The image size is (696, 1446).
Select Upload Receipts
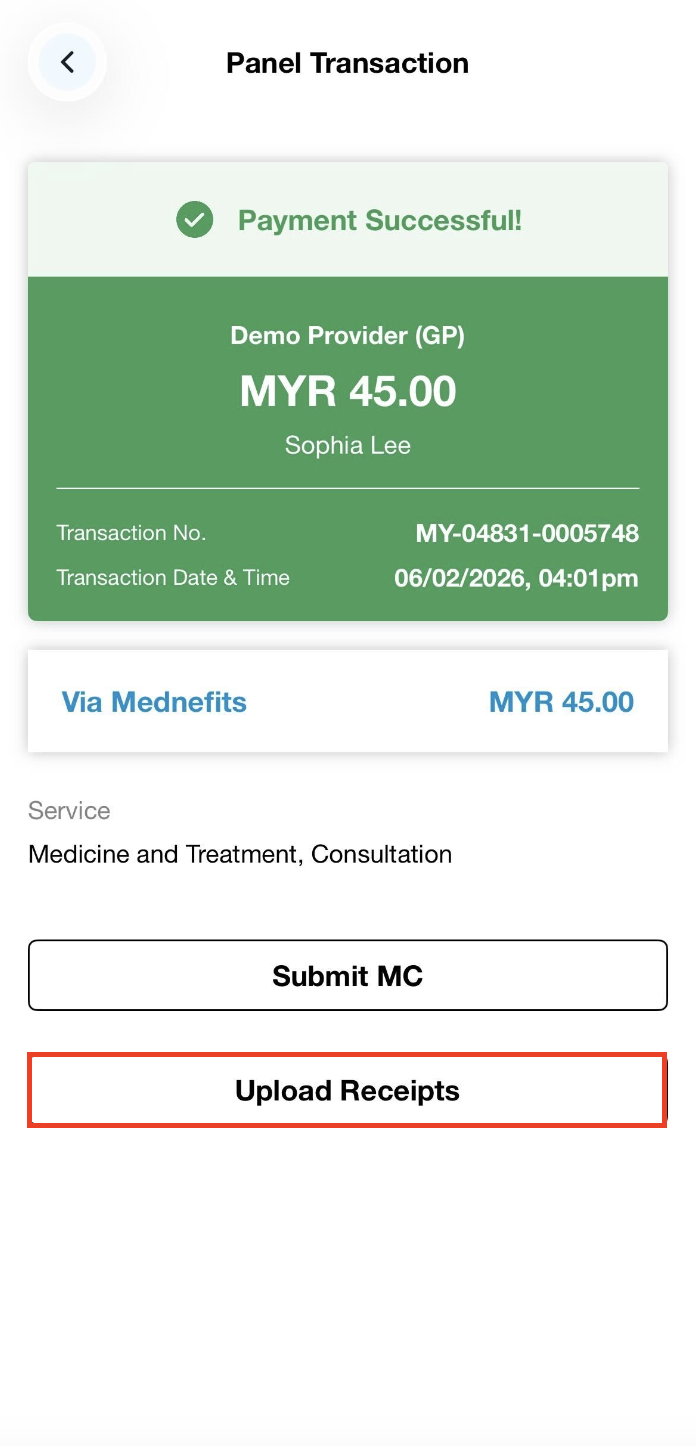347,1090
